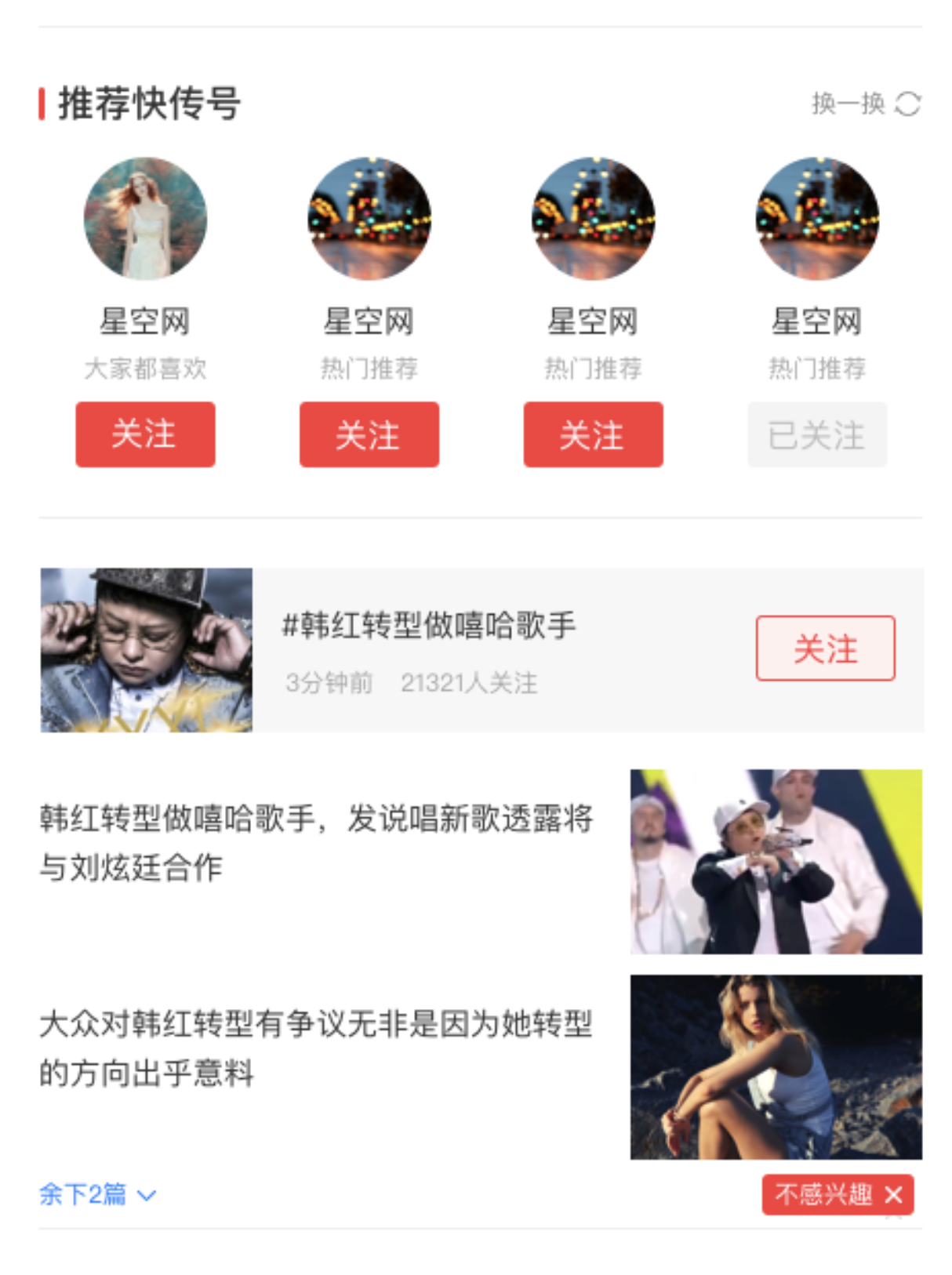The image size is (952, 1275).
Task: Refresh recommended accounts with 换一换
Action: click(865, 104)
